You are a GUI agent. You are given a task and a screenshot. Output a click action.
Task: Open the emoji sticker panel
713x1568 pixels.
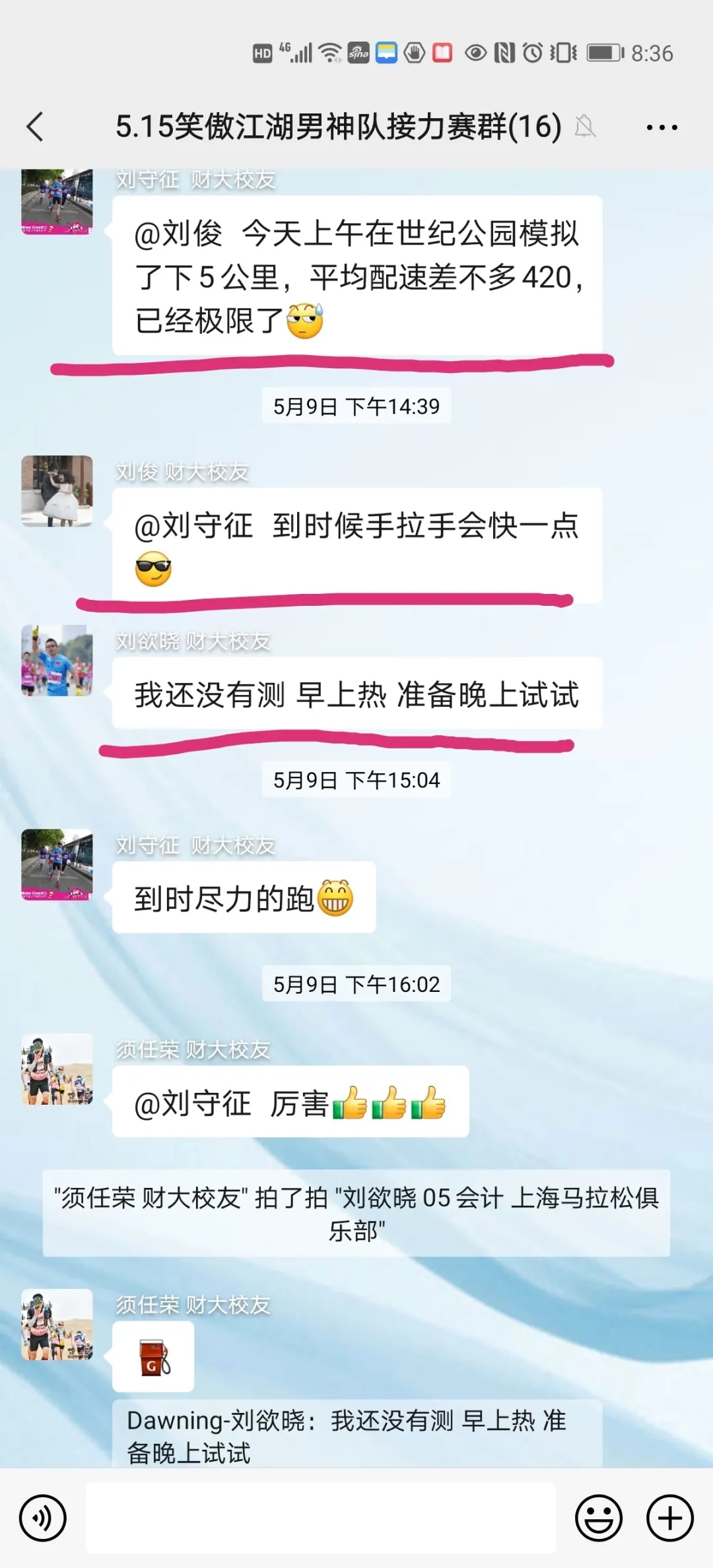coord(599,1518)
